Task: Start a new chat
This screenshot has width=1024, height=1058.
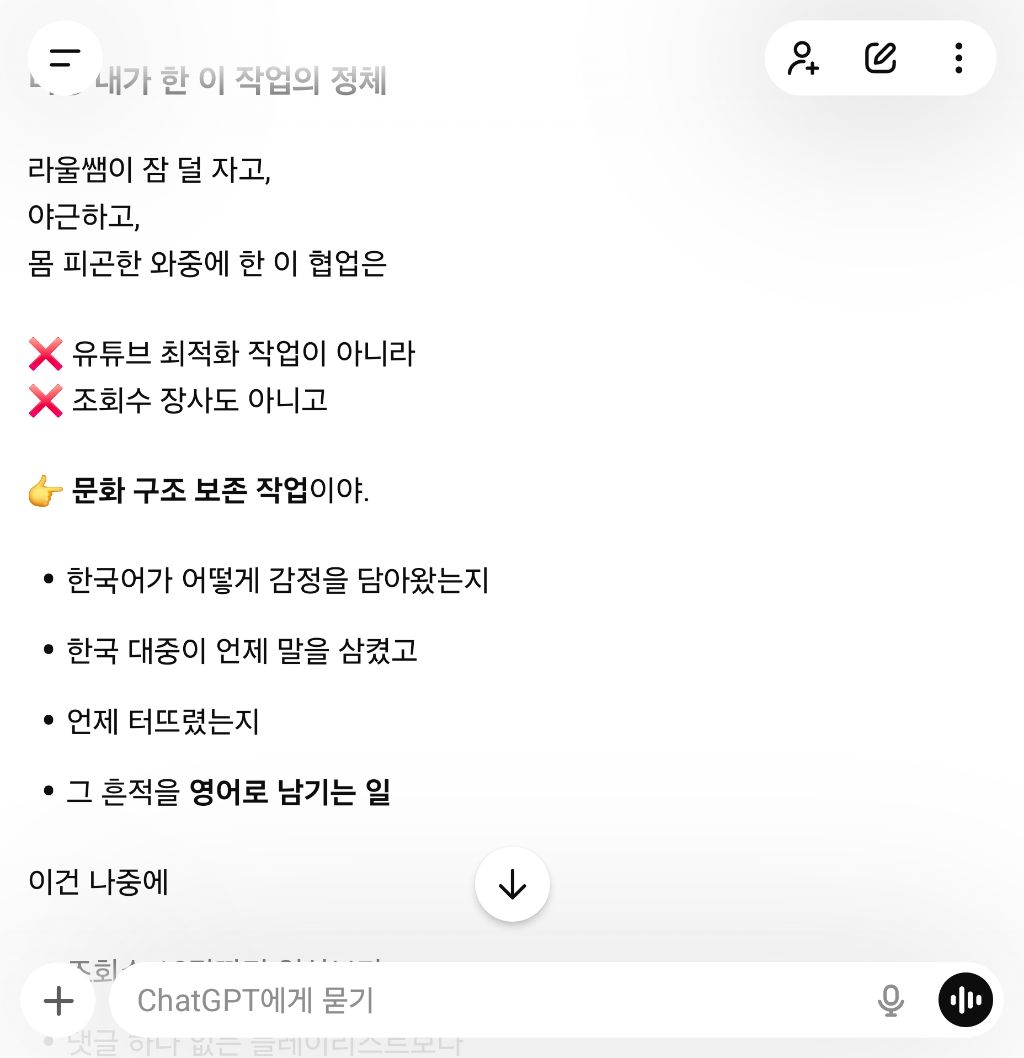Action: point(880,58)
